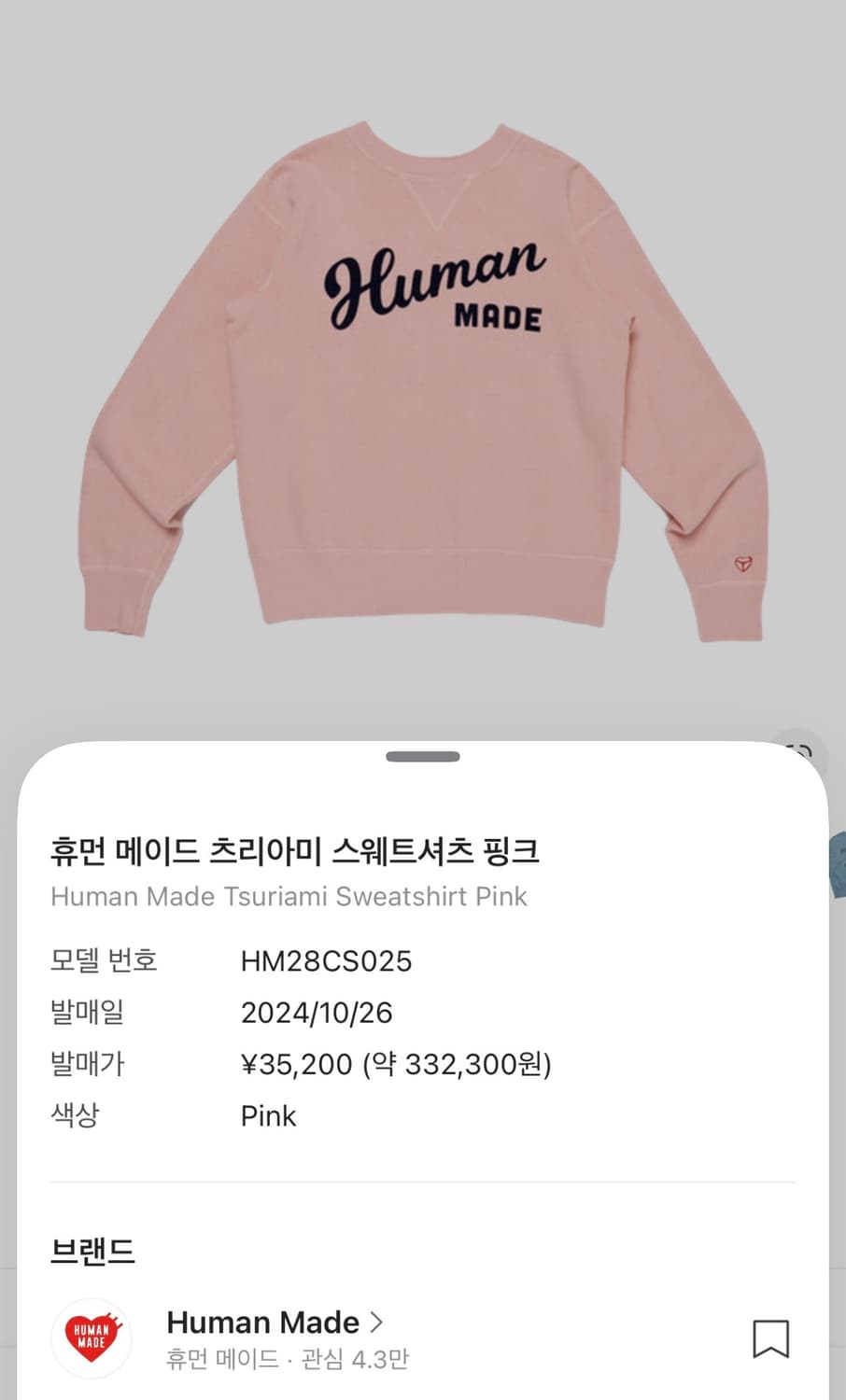Tap the bookmark icon next to Human Made brand
Image resolution: width=846 pixels, height=1400 pixels.
click(x=773, y=1338)
